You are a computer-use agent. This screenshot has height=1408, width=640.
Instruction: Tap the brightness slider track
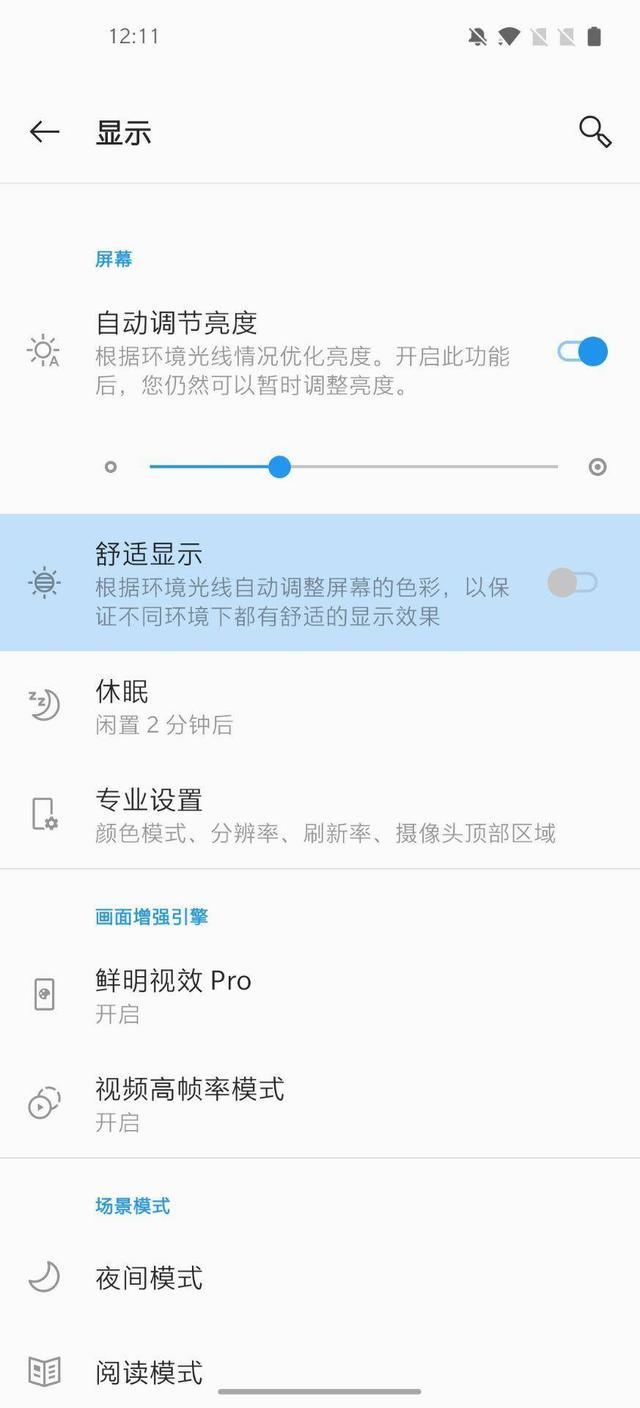(x=354, y=467)
